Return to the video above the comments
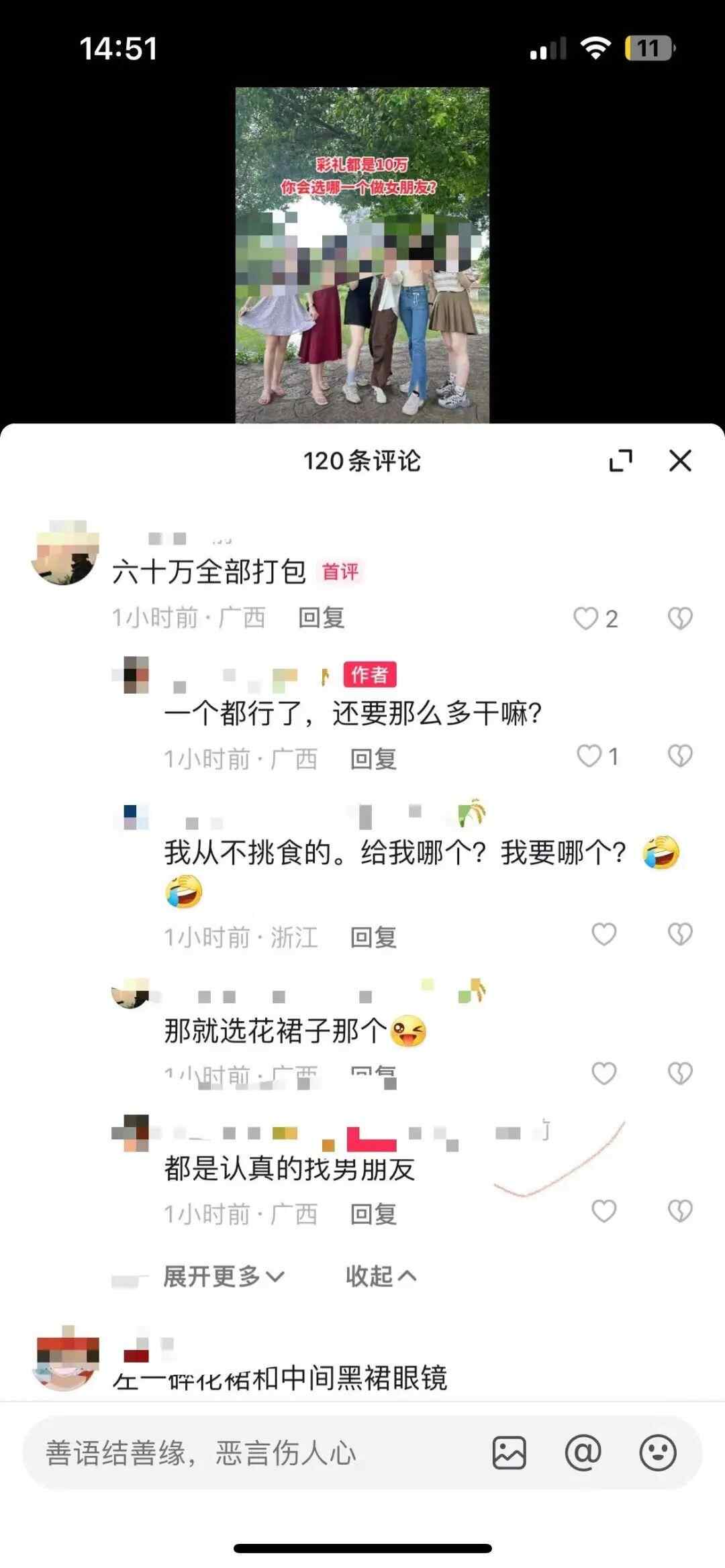The image size is (725, 1568). (x=362, y=255)
